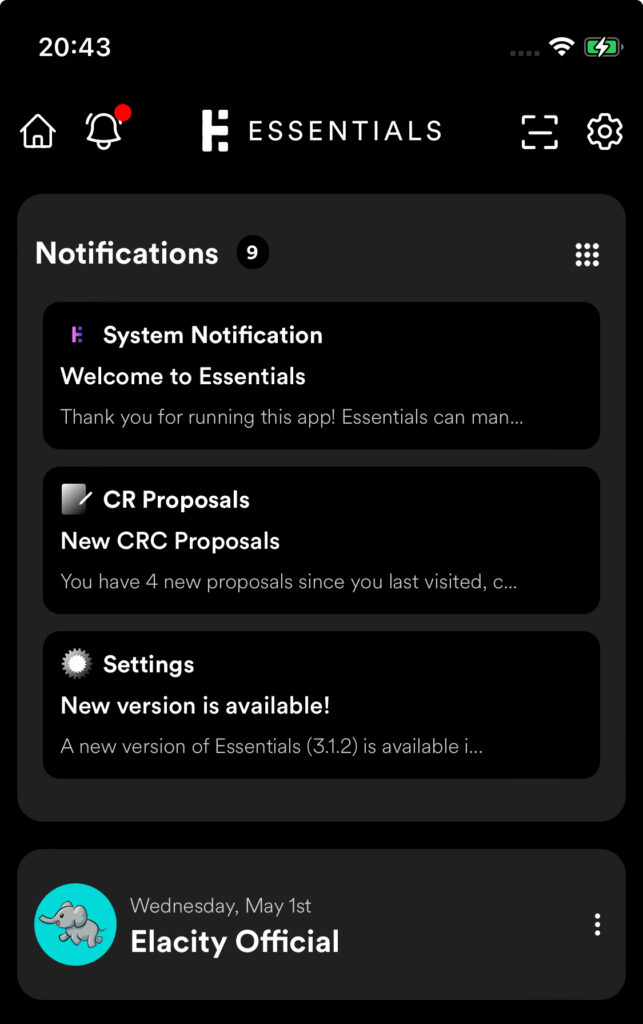Image resolution: width=643 pixels, height=1024 pixels.
Task: Tap the grid icon beside Notifications
Action: pyautogui.click(x=587, y=254)
